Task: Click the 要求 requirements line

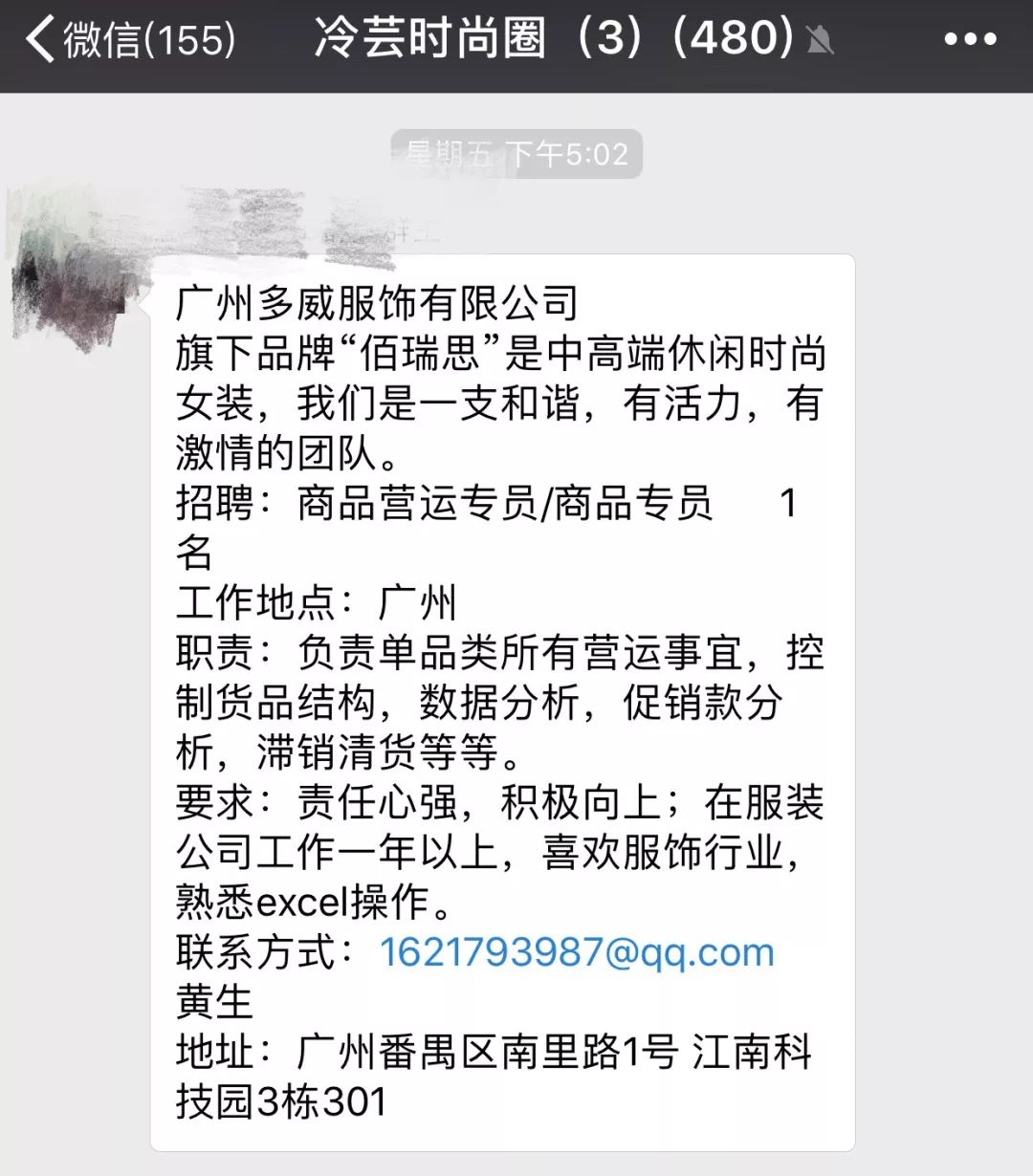Action: 497,803
